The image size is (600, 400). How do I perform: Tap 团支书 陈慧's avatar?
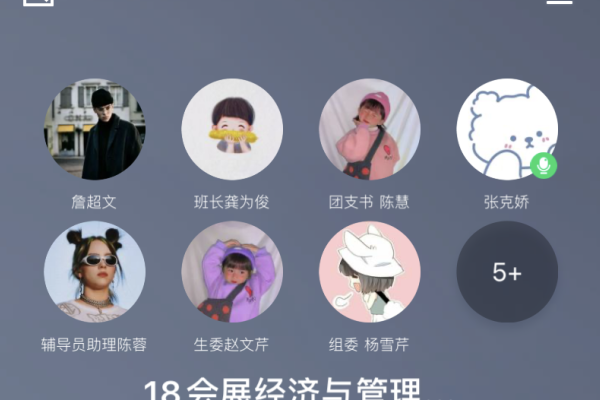click(370, 130)
